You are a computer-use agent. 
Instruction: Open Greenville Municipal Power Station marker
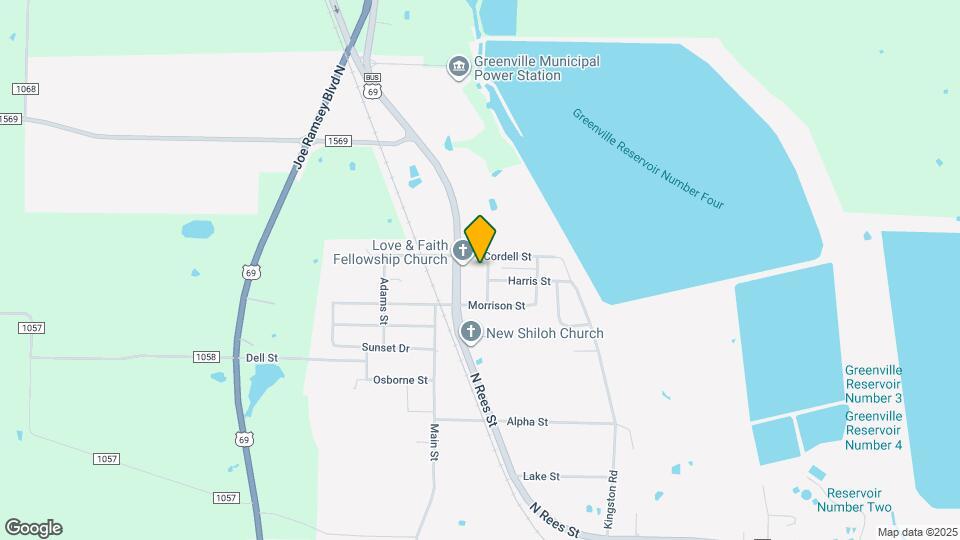pos(459,67)
